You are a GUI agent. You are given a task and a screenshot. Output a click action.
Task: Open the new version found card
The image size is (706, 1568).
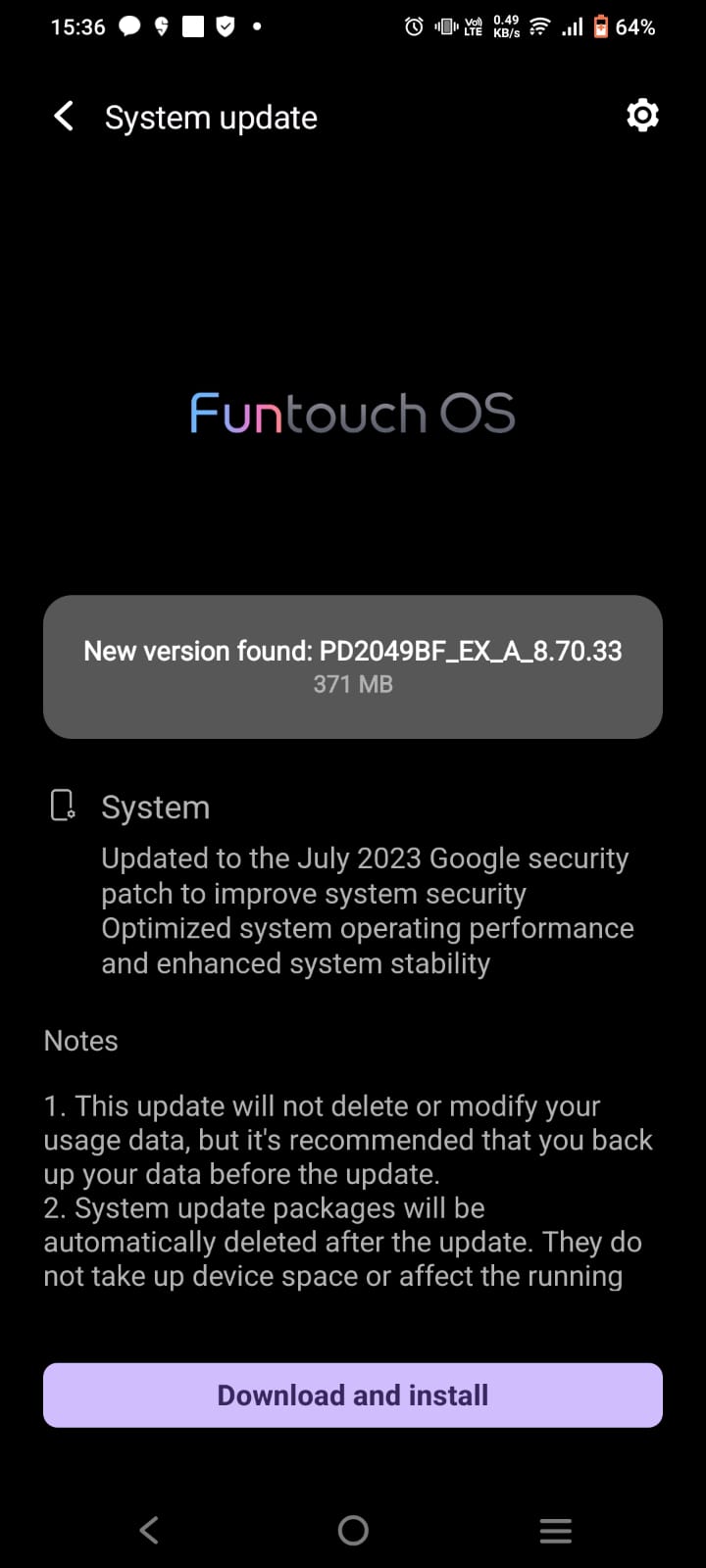click(353, 666)
